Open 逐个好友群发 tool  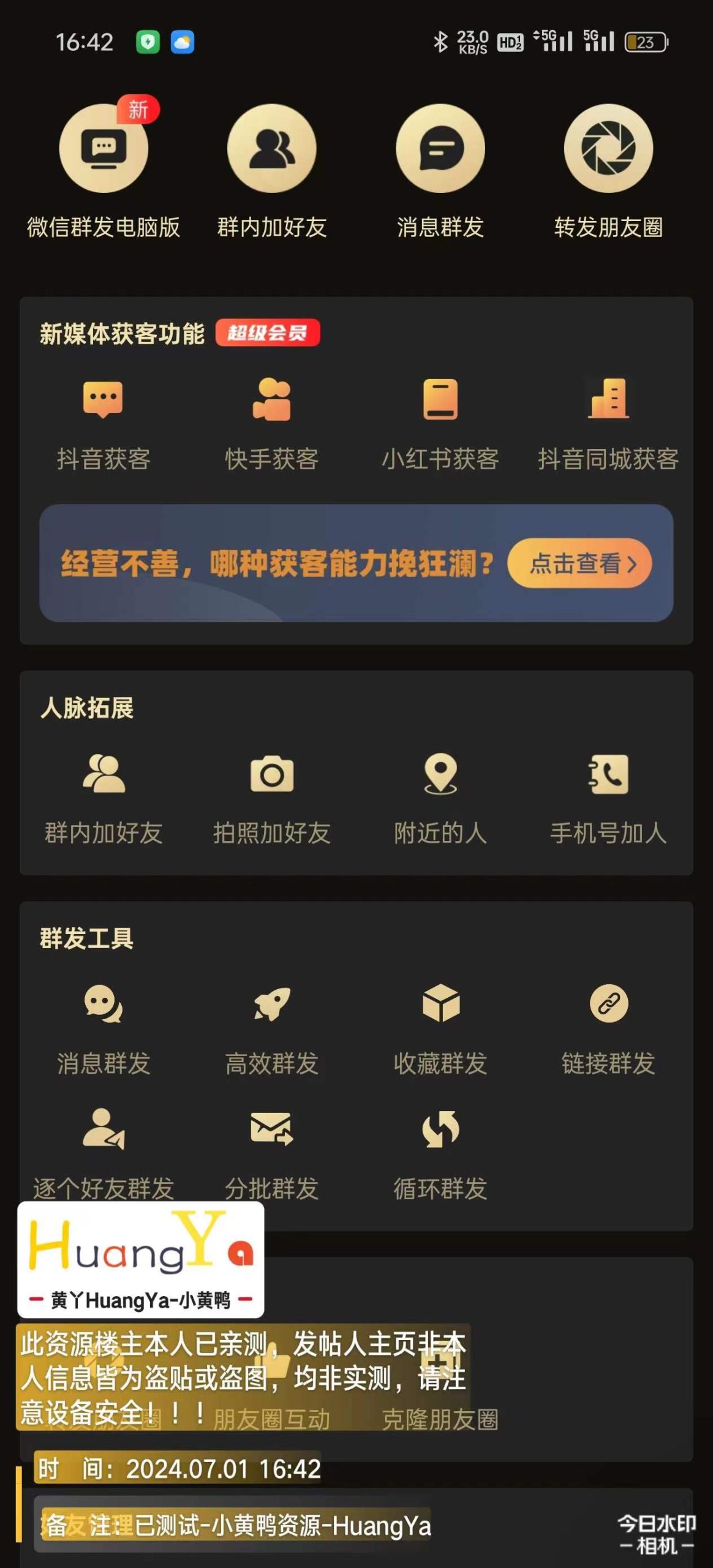coord(104,1154)
